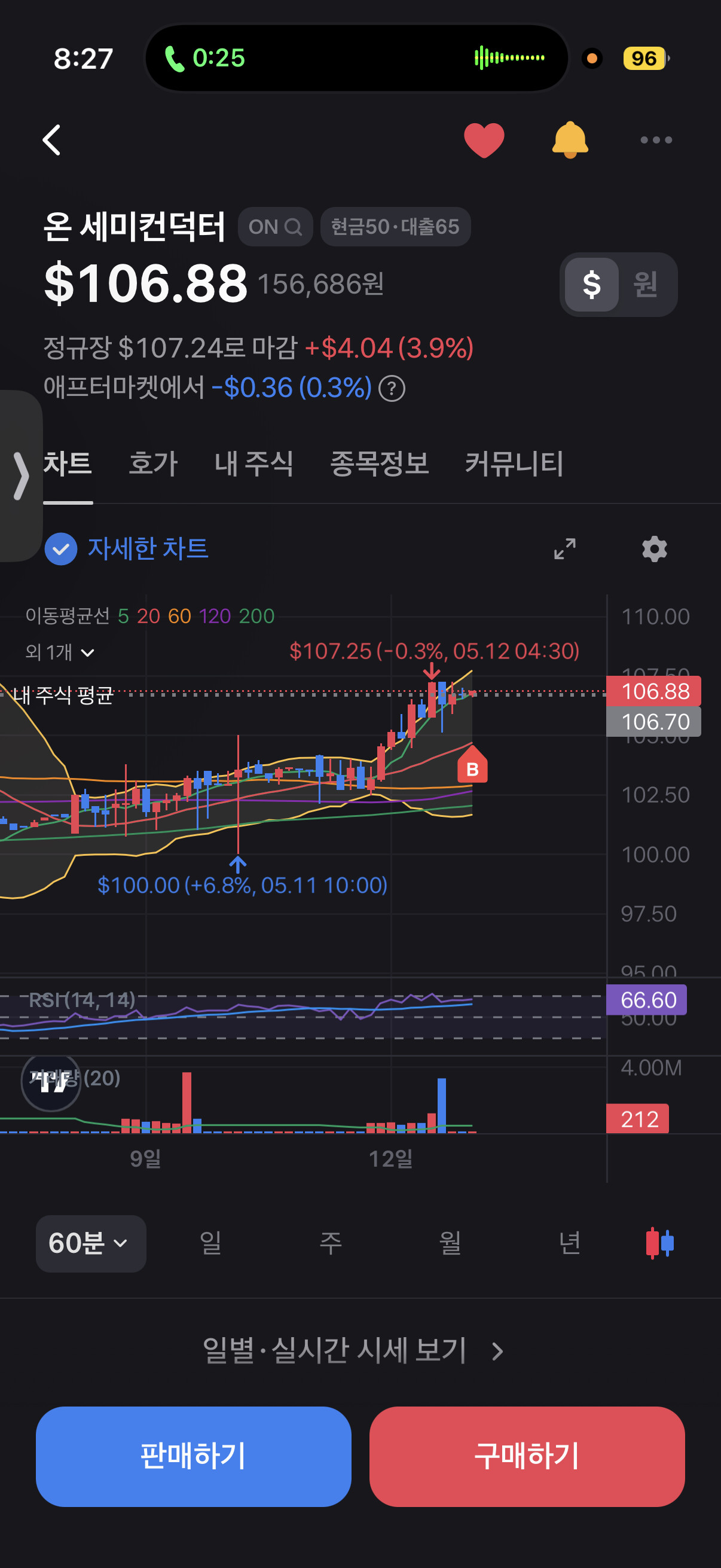Tap the ON ticker search chip

[275, 227]
